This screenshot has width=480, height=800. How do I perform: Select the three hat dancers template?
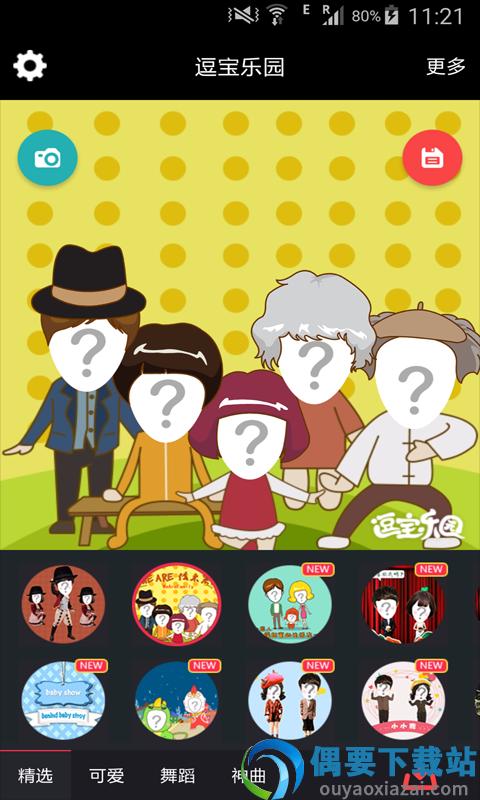tap(63, 604)
